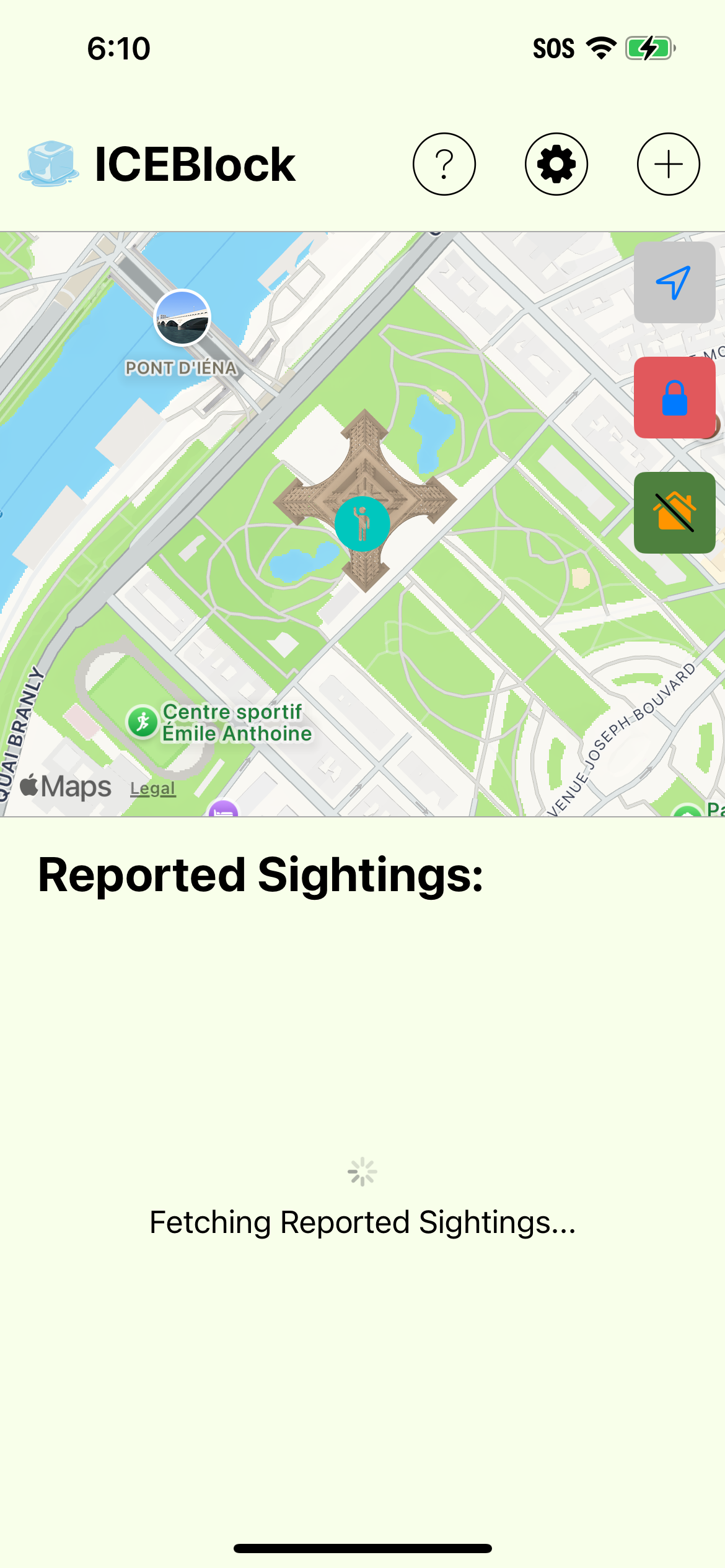This screenshot has height=1568, width=725.
Task: Select the Pont d'Iéna landmark marker
Action: (x=182, y=318)
